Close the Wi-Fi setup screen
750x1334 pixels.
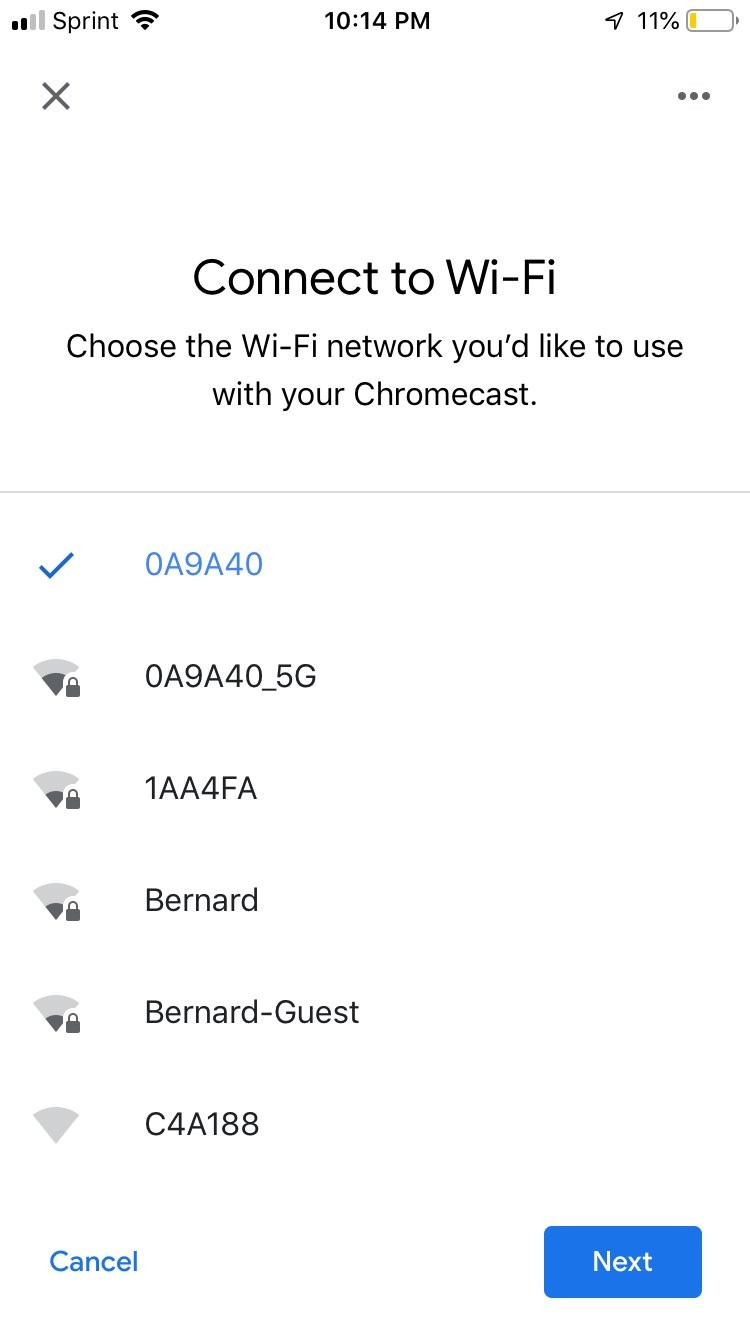click(x=56, y=96)
